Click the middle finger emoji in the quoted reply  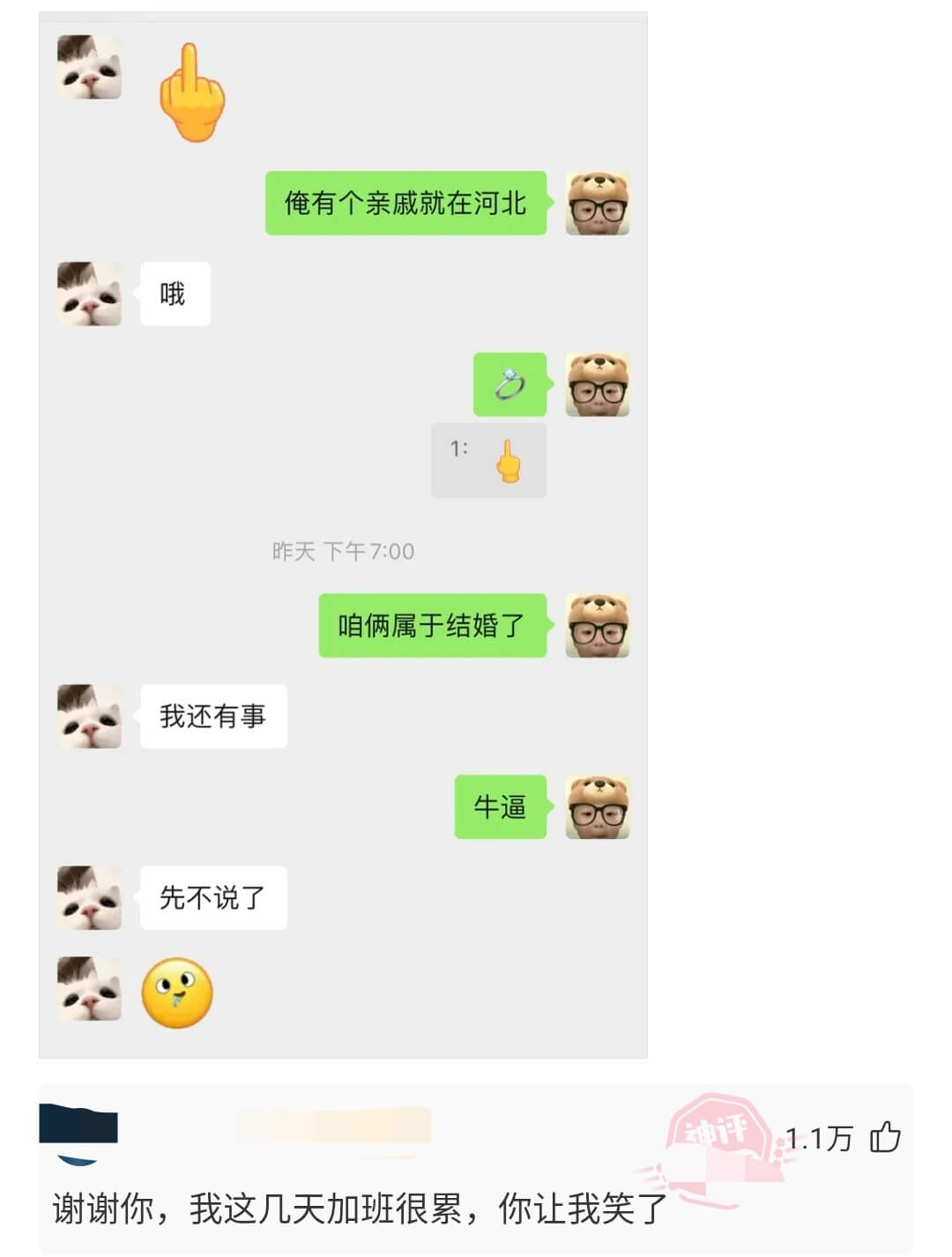tap(507, 462)
